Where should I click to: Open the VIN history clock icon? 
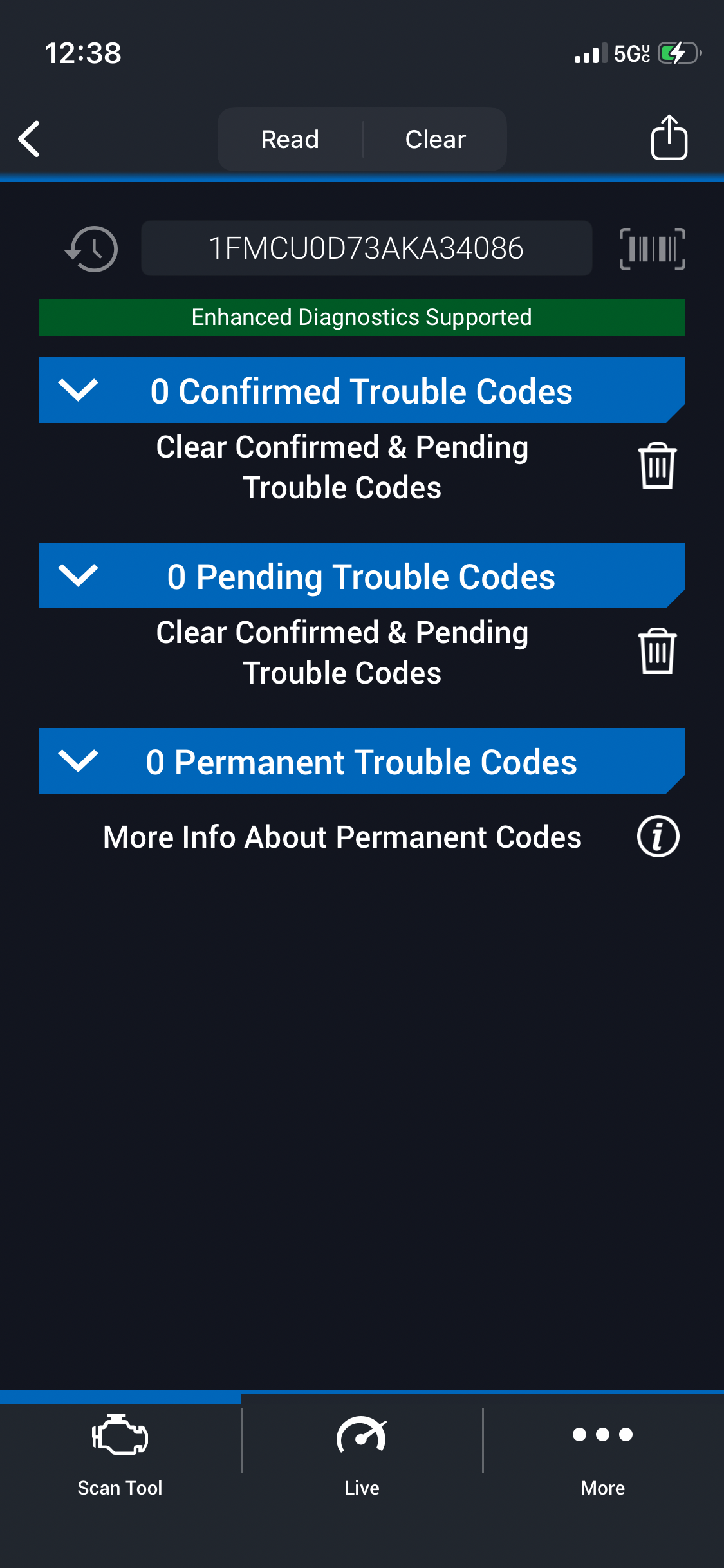pos(91,249)
